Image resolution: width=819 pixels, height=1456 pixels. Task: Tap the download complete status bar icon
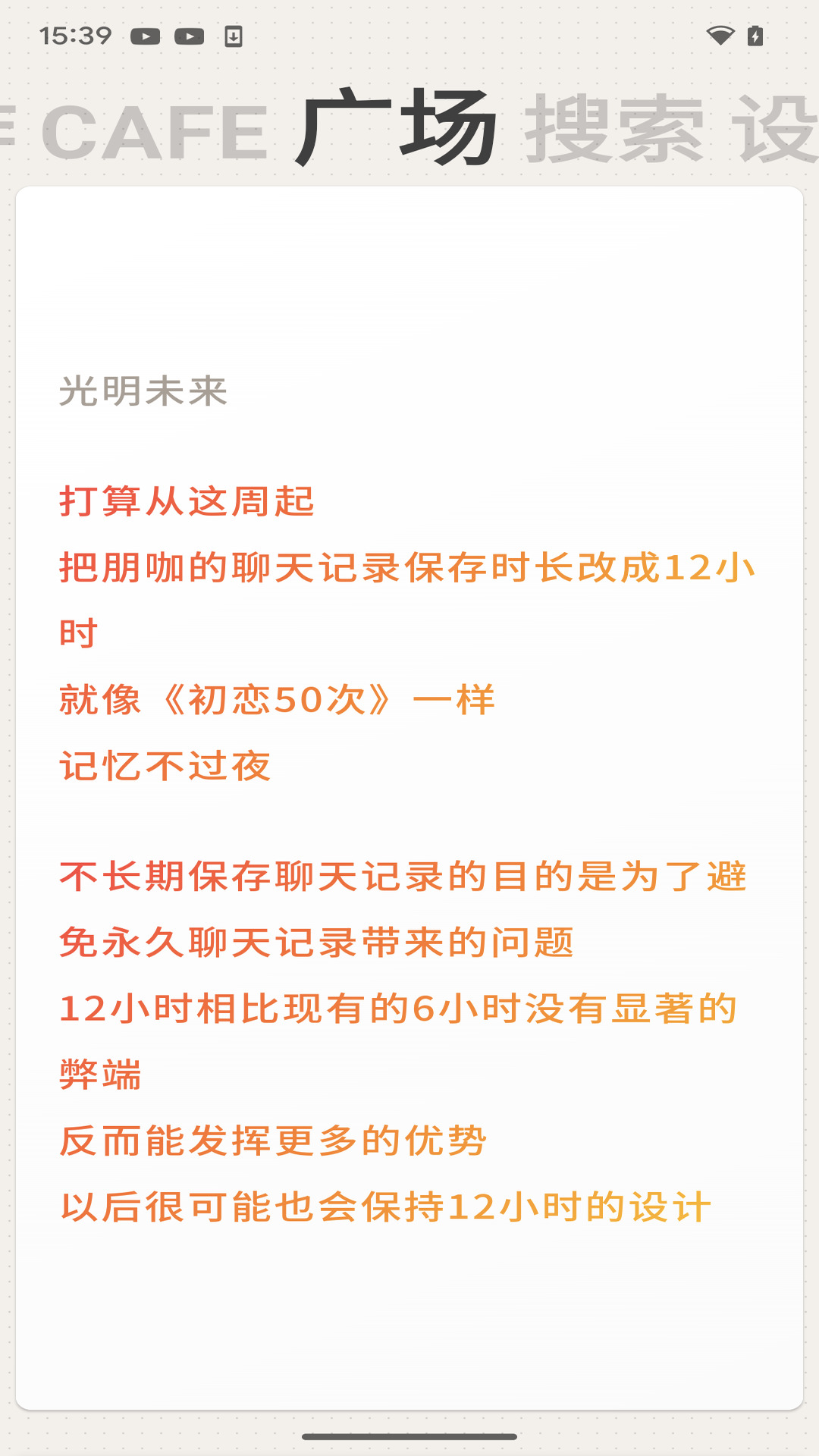click(233, 34)
